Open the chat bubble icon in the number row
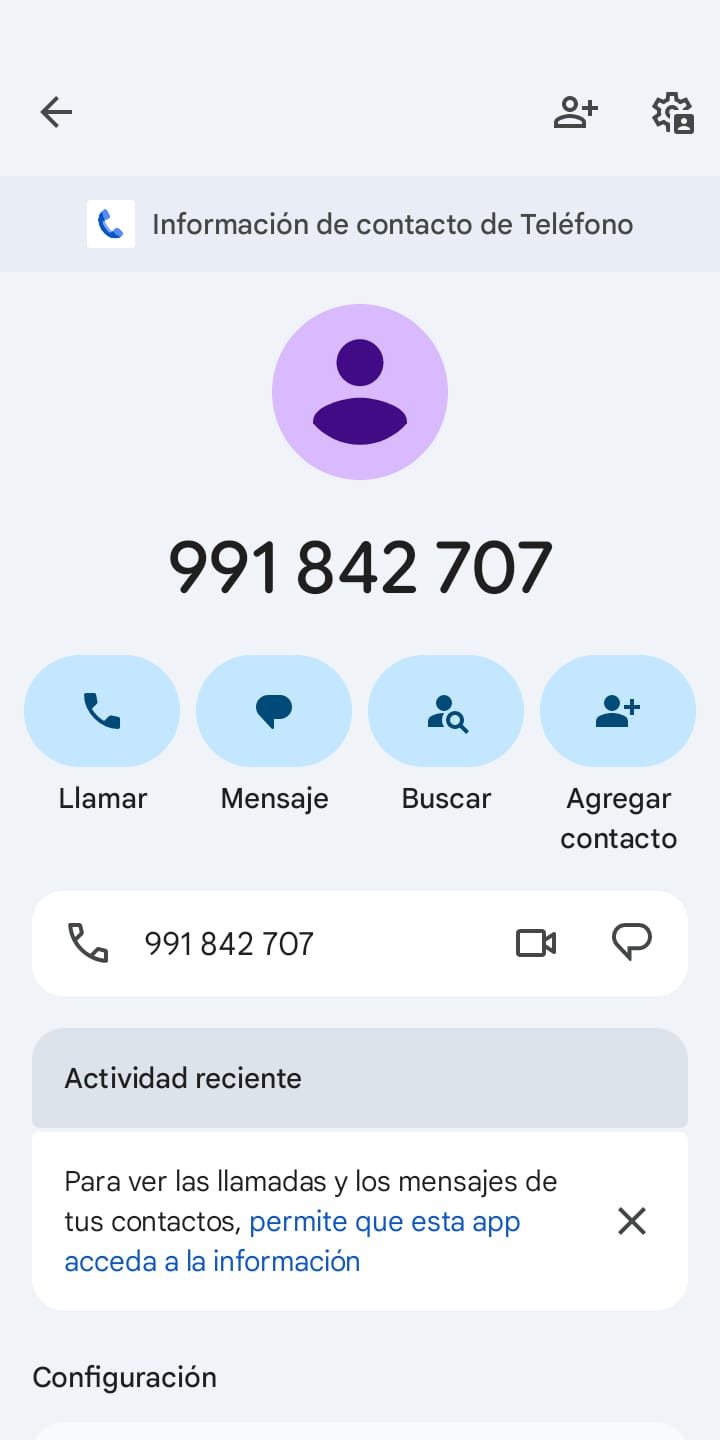The height and width of the screenshot is (1440, 720). (x=632, y=943)
